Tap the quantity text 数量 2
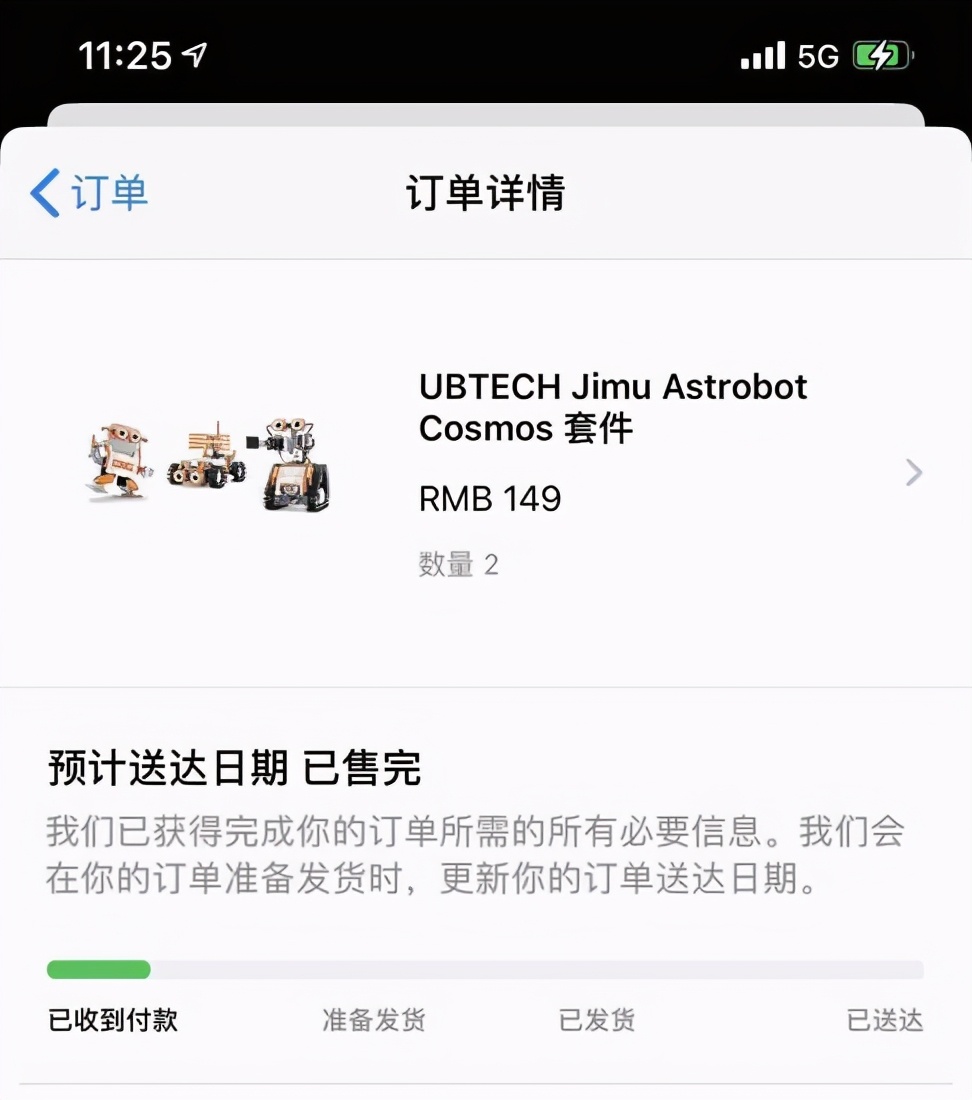This screenshot has height=1100, width=972. [x=458, y=565]
